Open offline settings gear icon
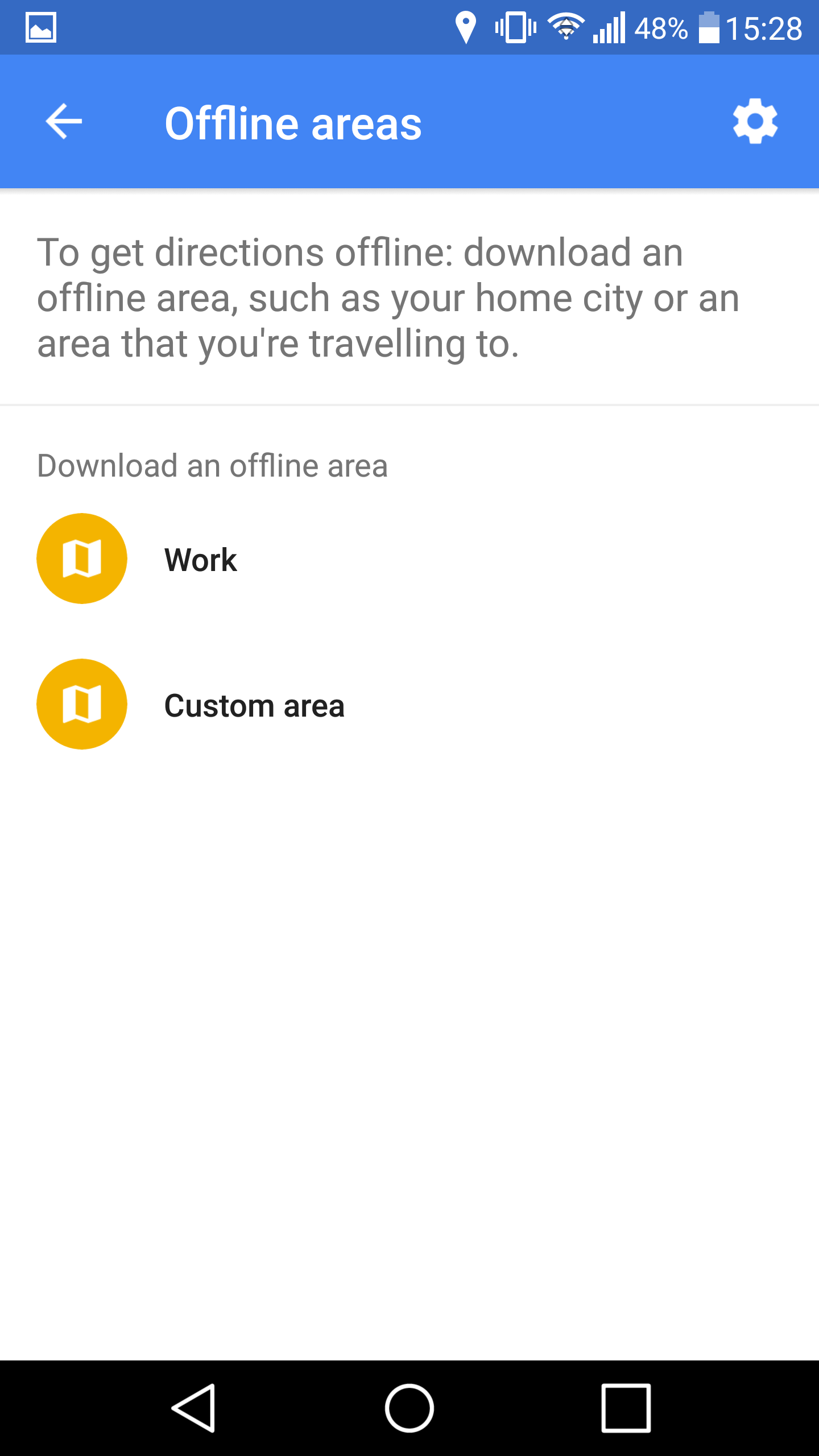Viewport: 819px width, 1456px height. 755,121
